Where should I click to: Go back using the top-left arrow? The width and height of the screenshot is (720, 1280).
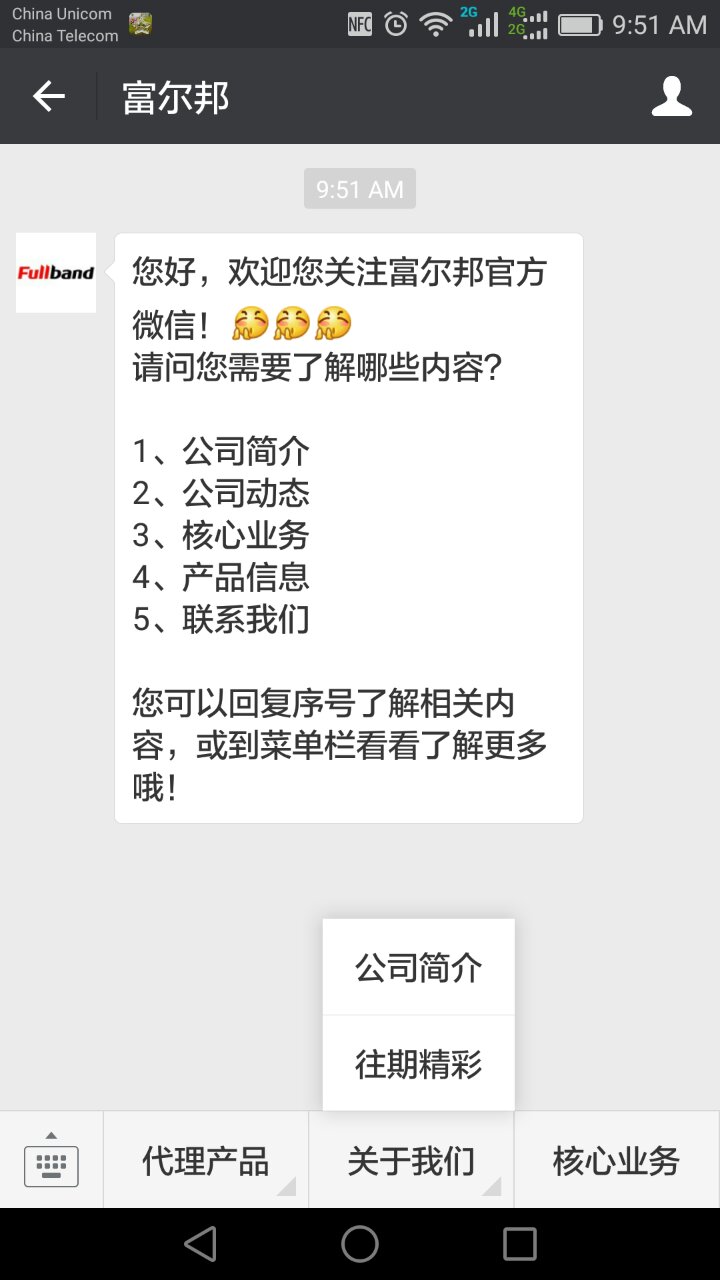coord(48,97)
